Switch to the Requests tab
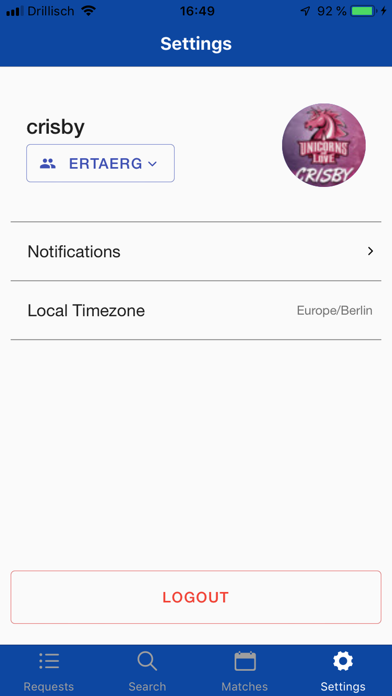This screenshot has height=696, width=392. 49,671
